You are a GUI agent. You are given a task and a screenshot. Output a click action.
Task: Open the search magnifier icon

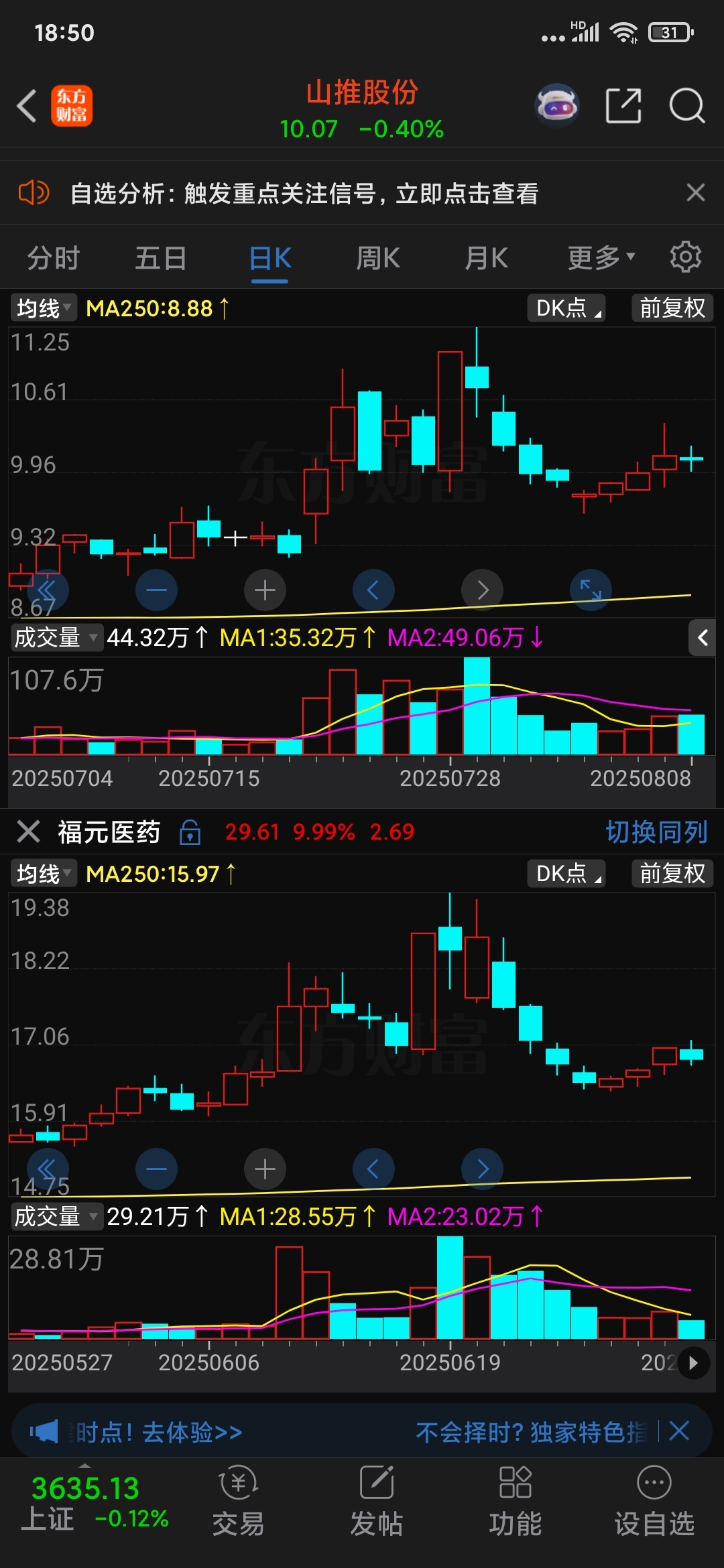(x=686, y=106)
